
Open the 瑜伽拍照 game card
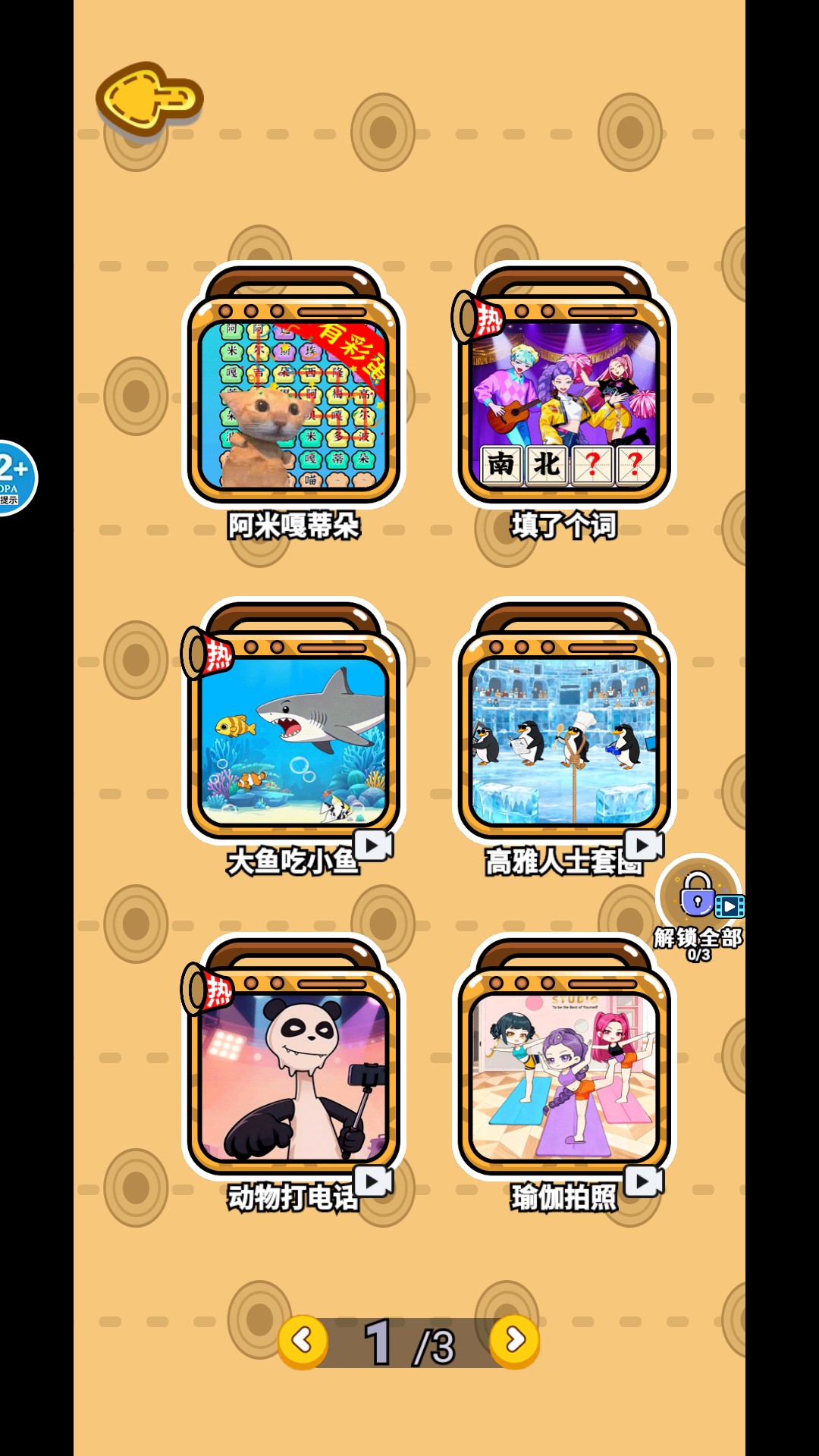pyautogui.click(x=564, y=1073)
